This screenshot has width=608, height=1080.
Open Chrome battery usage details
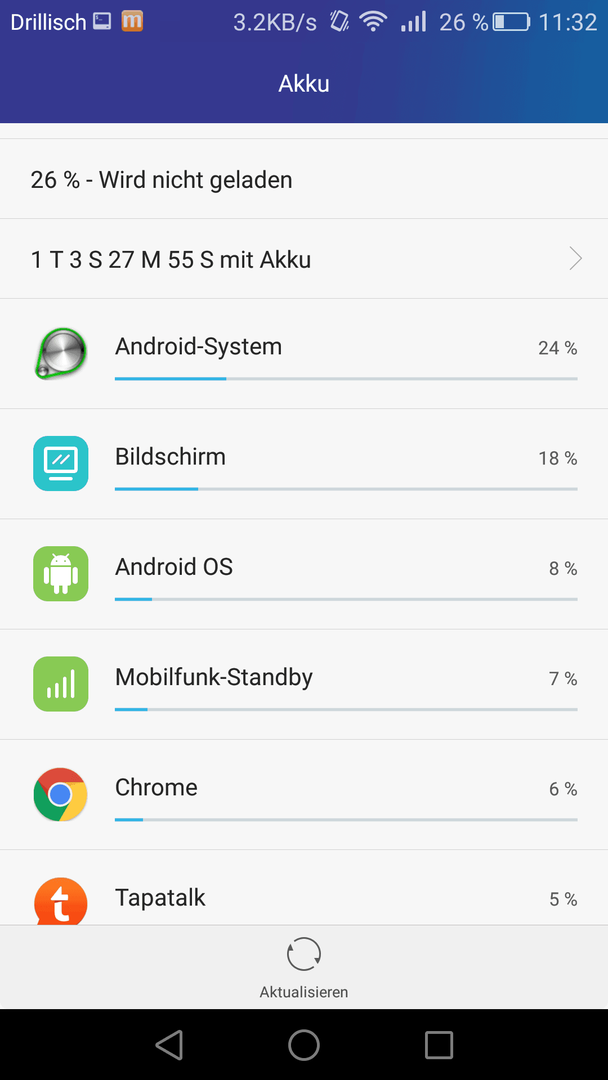pos(304,794)
